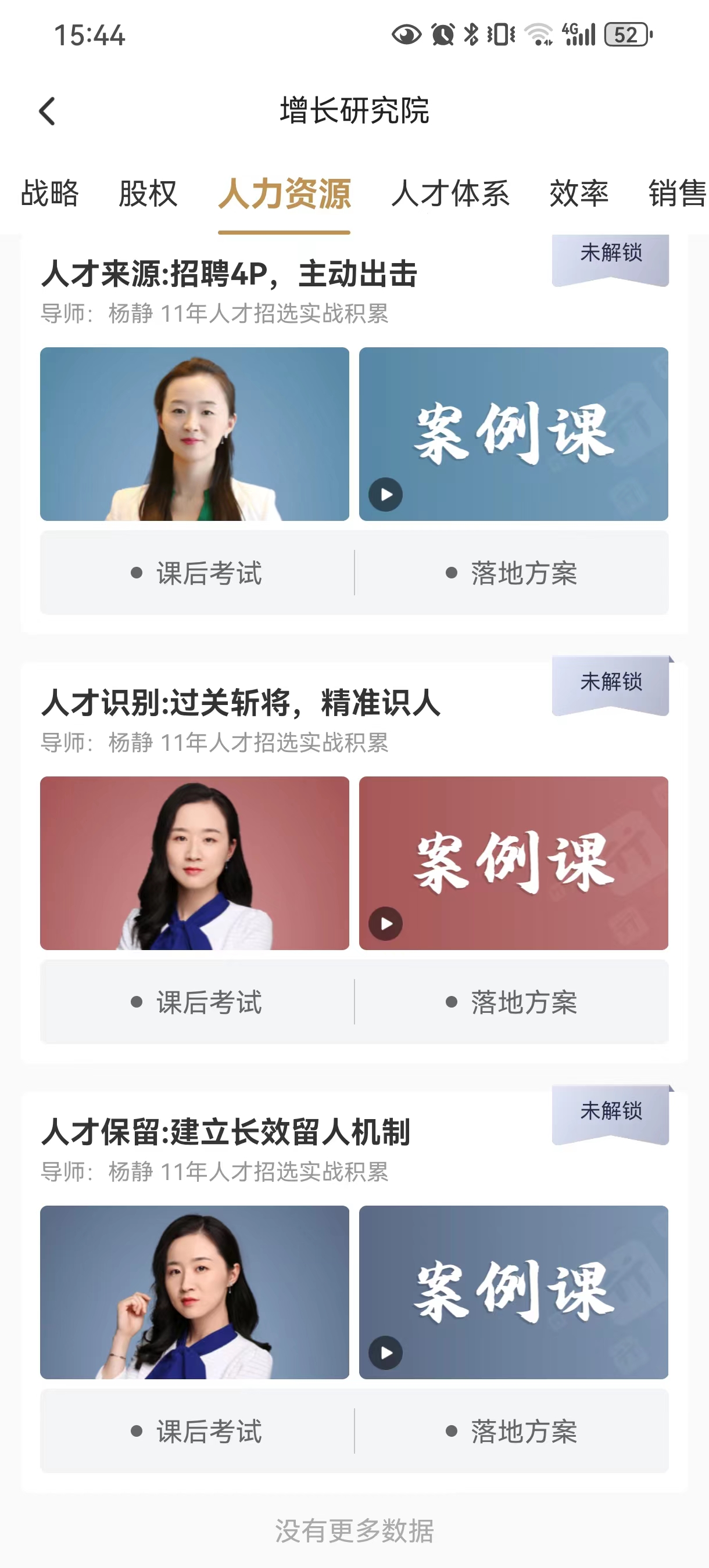Open 落地方案 for 人才识别 course
This screenshot has width=709, height=1568.
(x=511, y=1002)
